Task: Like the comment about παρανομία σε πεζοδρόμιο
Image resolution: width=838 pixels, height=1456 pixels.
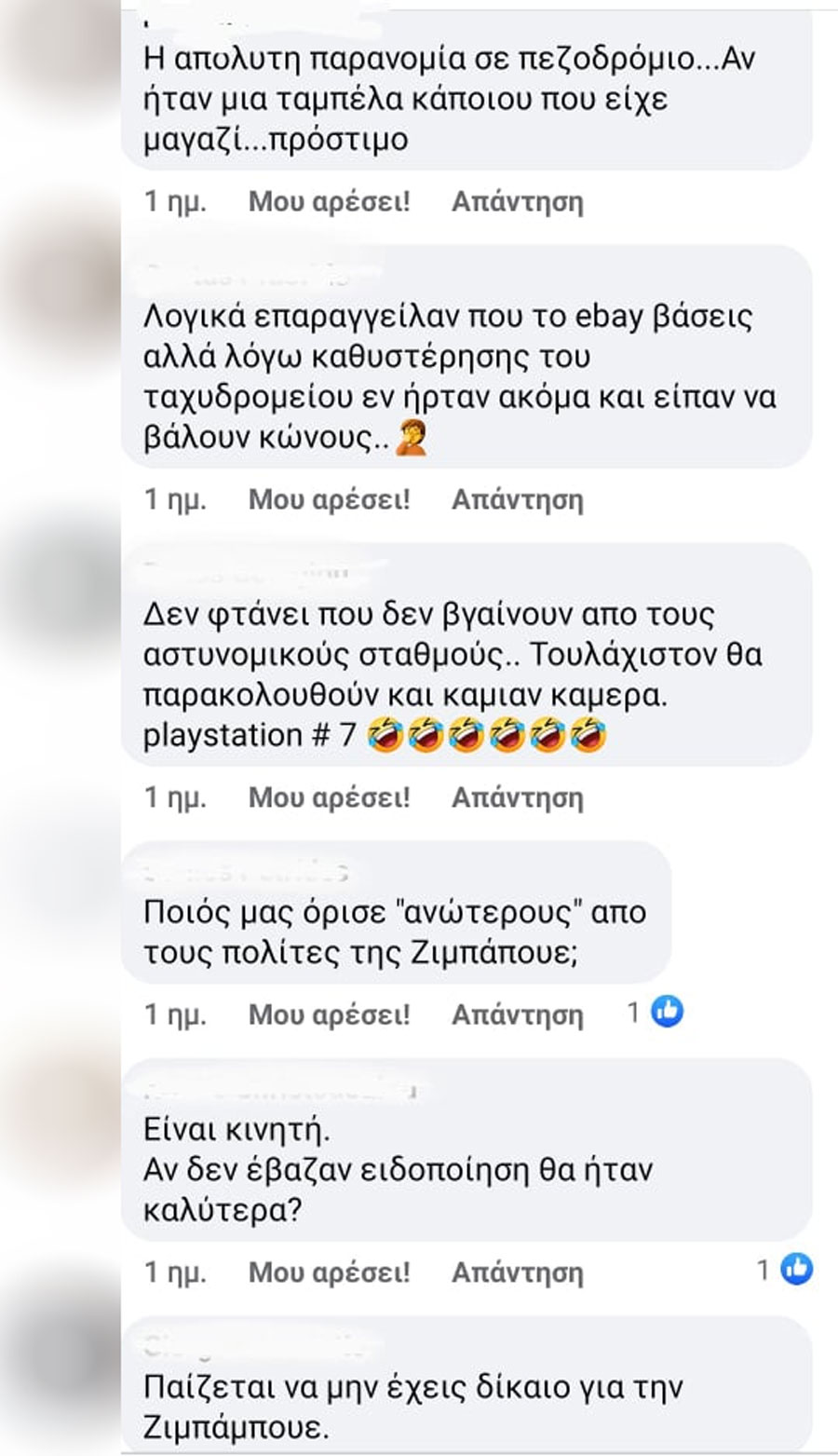Action: tap(329, 201)
